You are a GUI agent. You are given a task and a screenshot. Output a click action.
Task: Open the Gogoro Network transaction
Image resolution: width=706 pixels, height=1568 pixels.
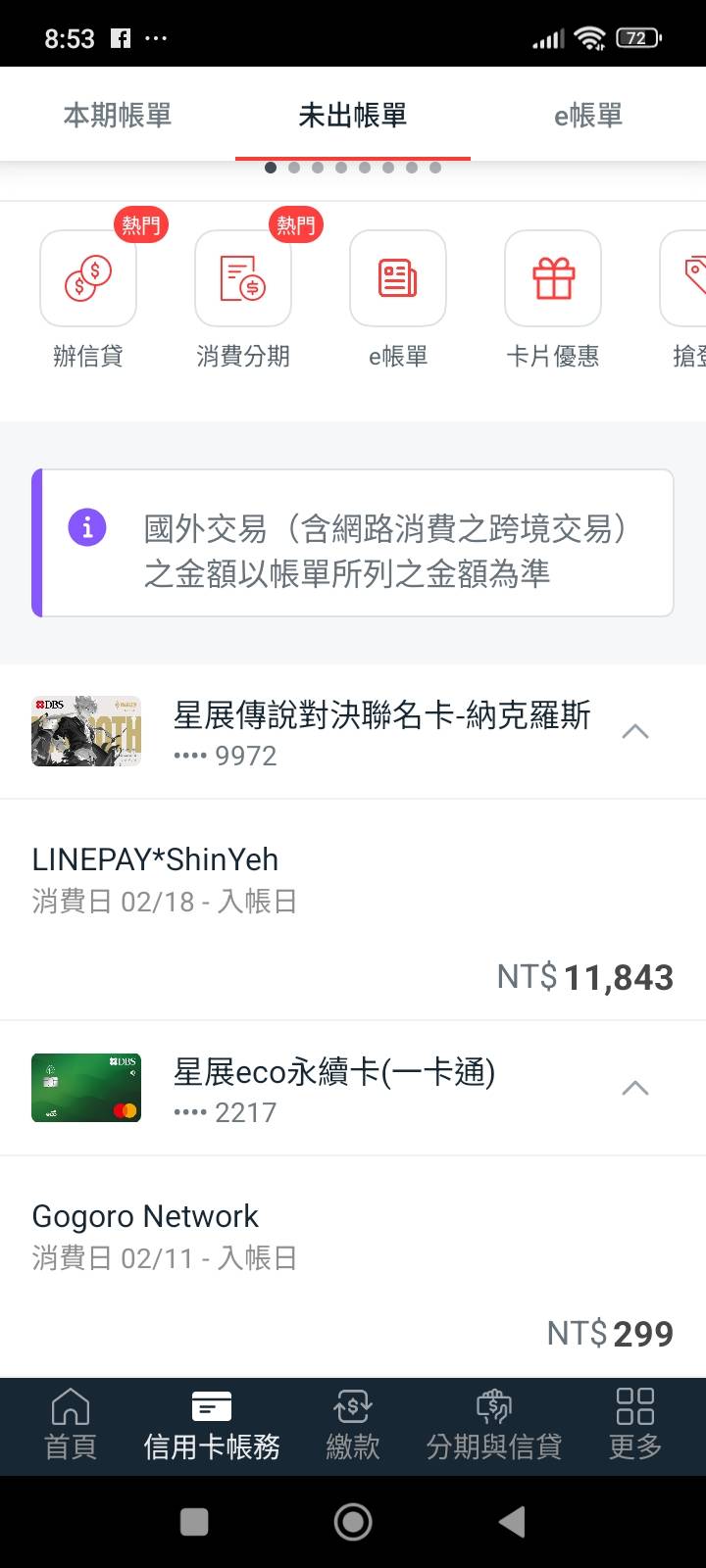(353, 1269)
